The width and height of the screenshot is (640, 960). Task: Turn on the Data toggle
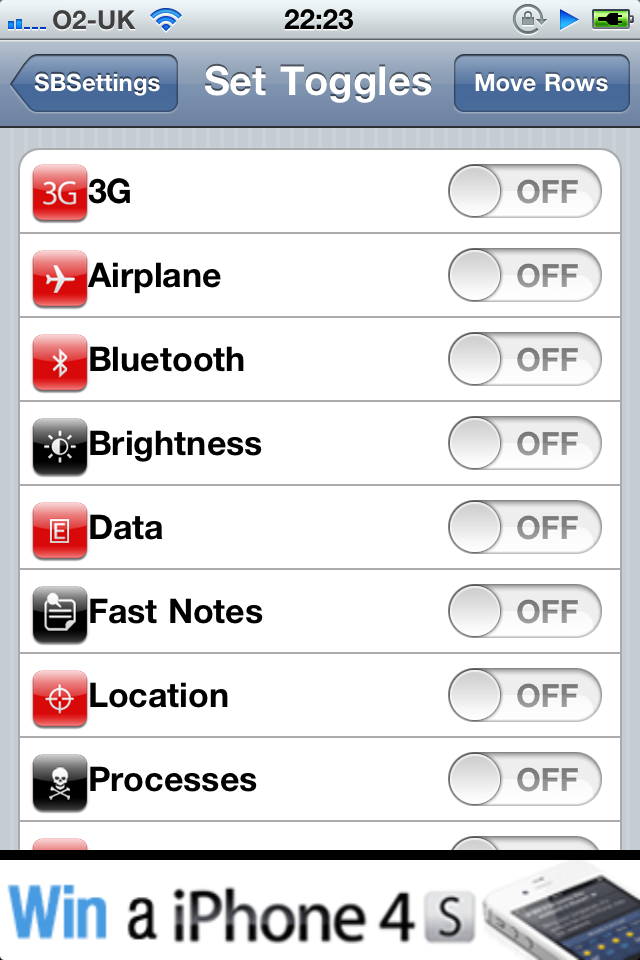pyautogui.click(x=525, y=528)
